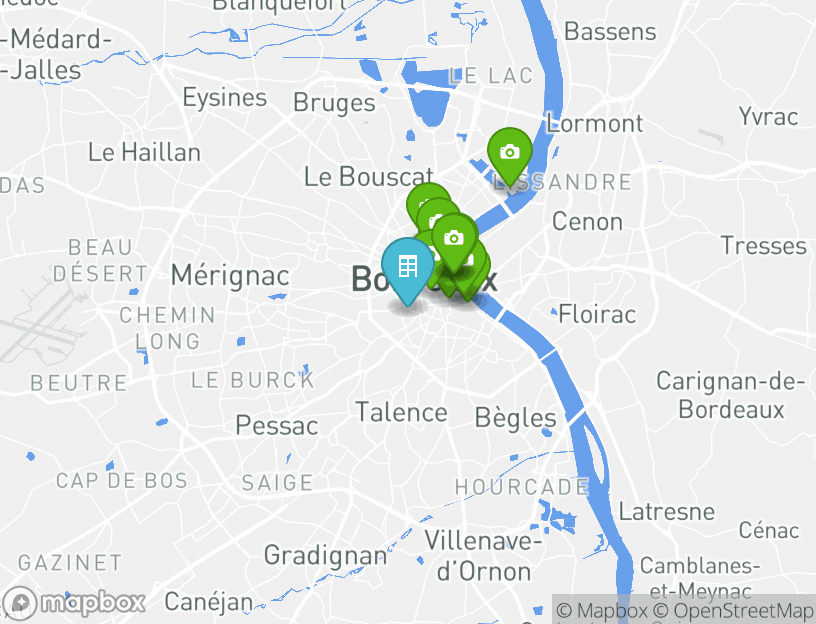Select the blue building marker in Bordeaux
The width and height of the screenshot is (816, 624).
point(407,267)
